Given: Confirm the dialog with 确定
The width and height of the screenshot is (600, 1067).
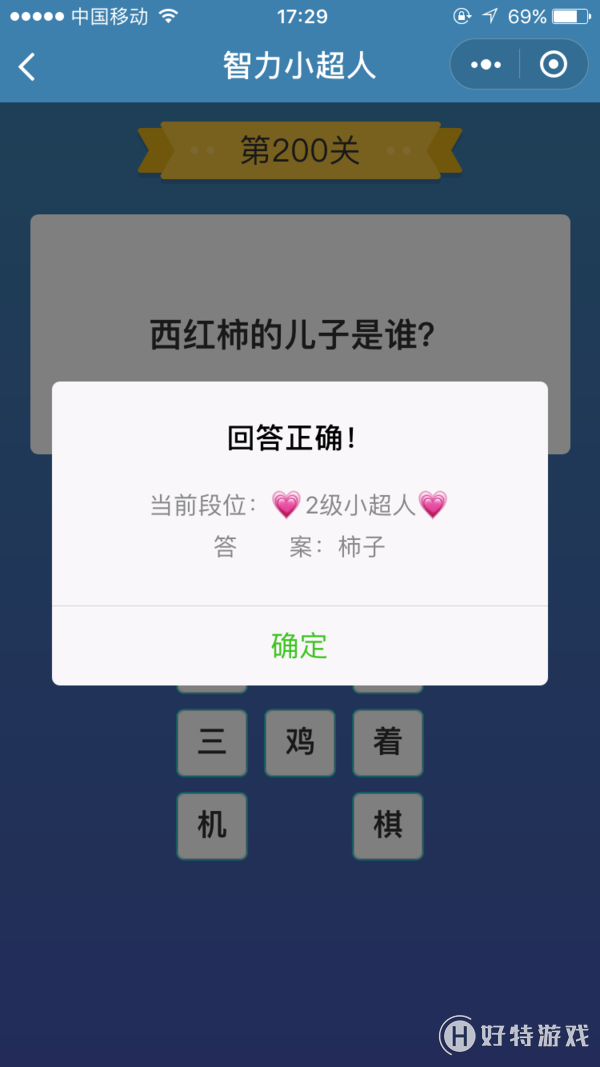Looking at the screenshot, I should [x=299, y=646].
